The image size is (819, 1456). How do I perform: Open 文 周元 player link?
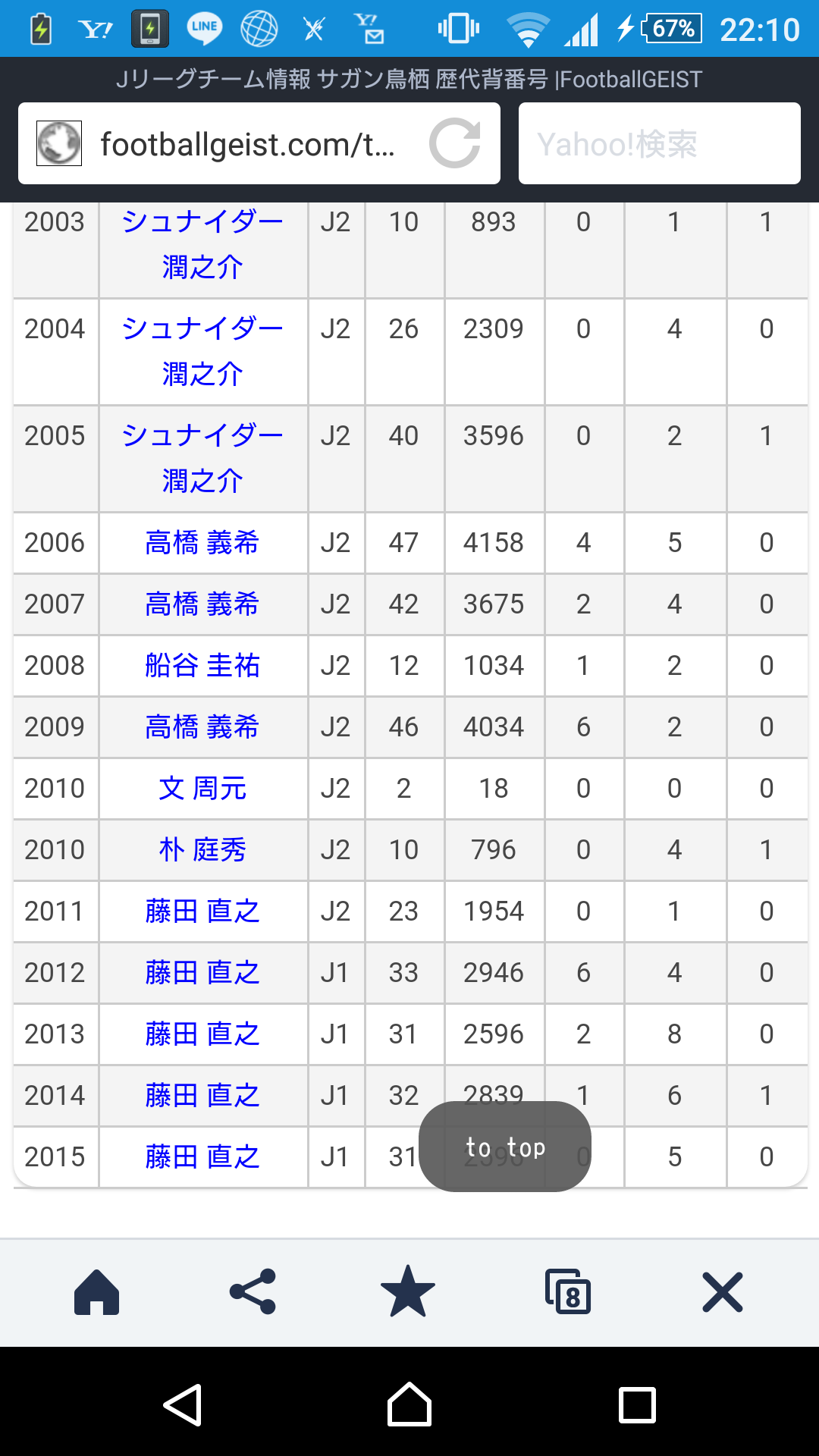pyautogui.click(x=202, y=789)
